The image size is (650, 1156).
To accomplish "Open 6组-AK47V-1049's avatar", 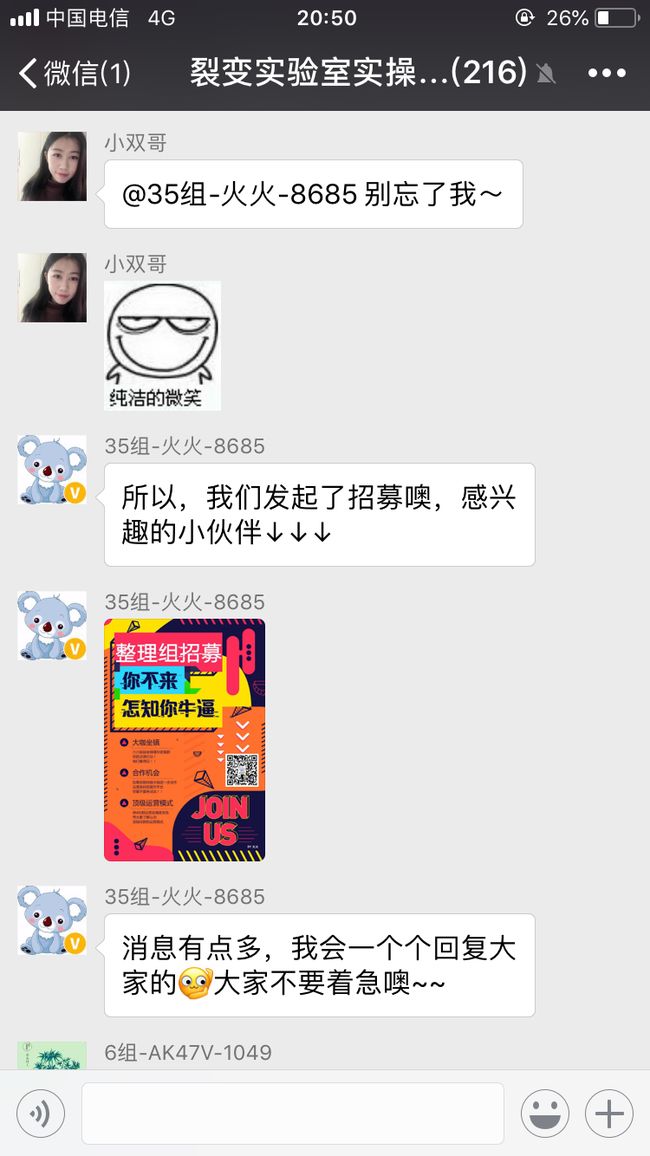I will tap(52, 1055).
